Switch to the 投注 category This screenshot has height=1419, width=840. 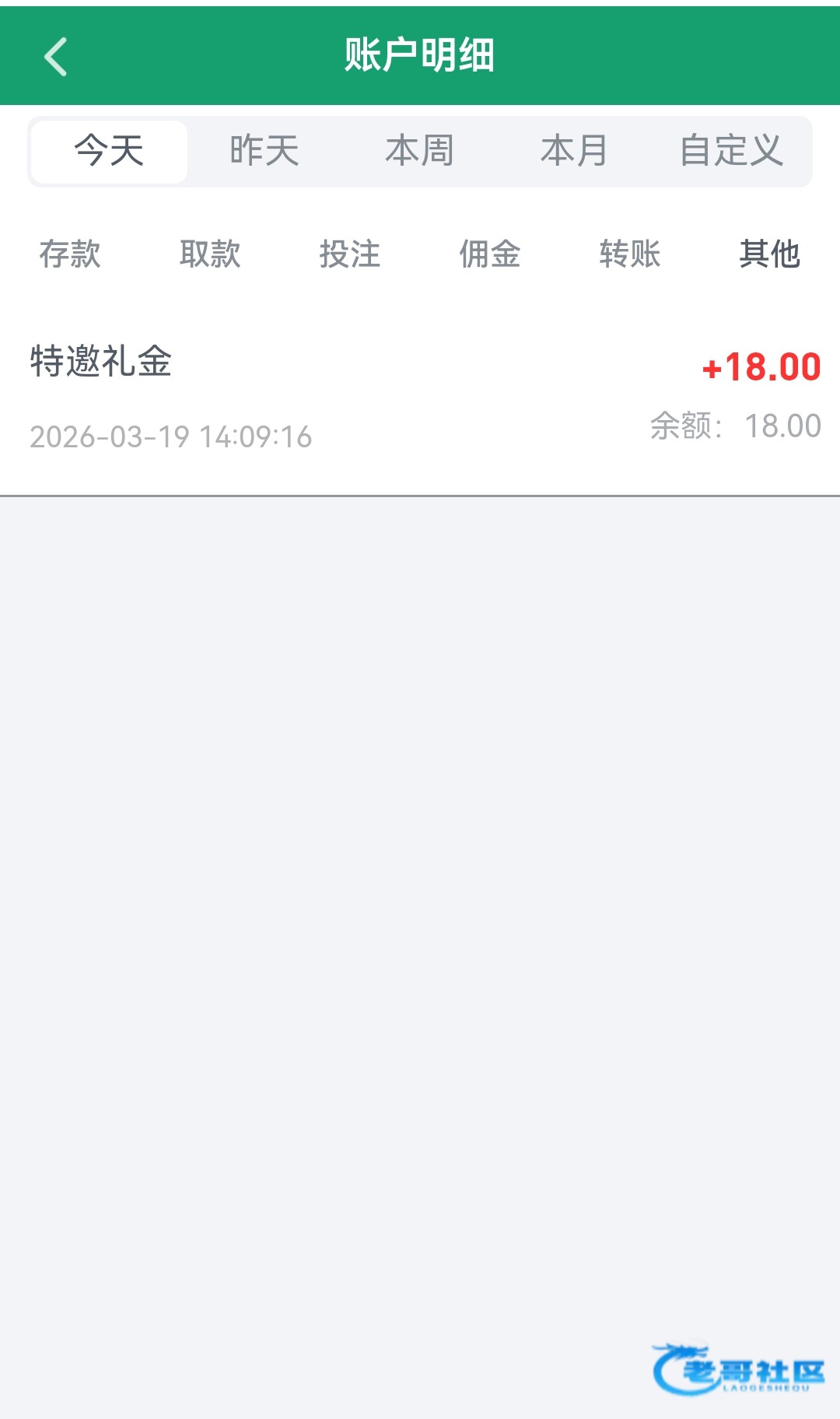(x=350, y=254)
